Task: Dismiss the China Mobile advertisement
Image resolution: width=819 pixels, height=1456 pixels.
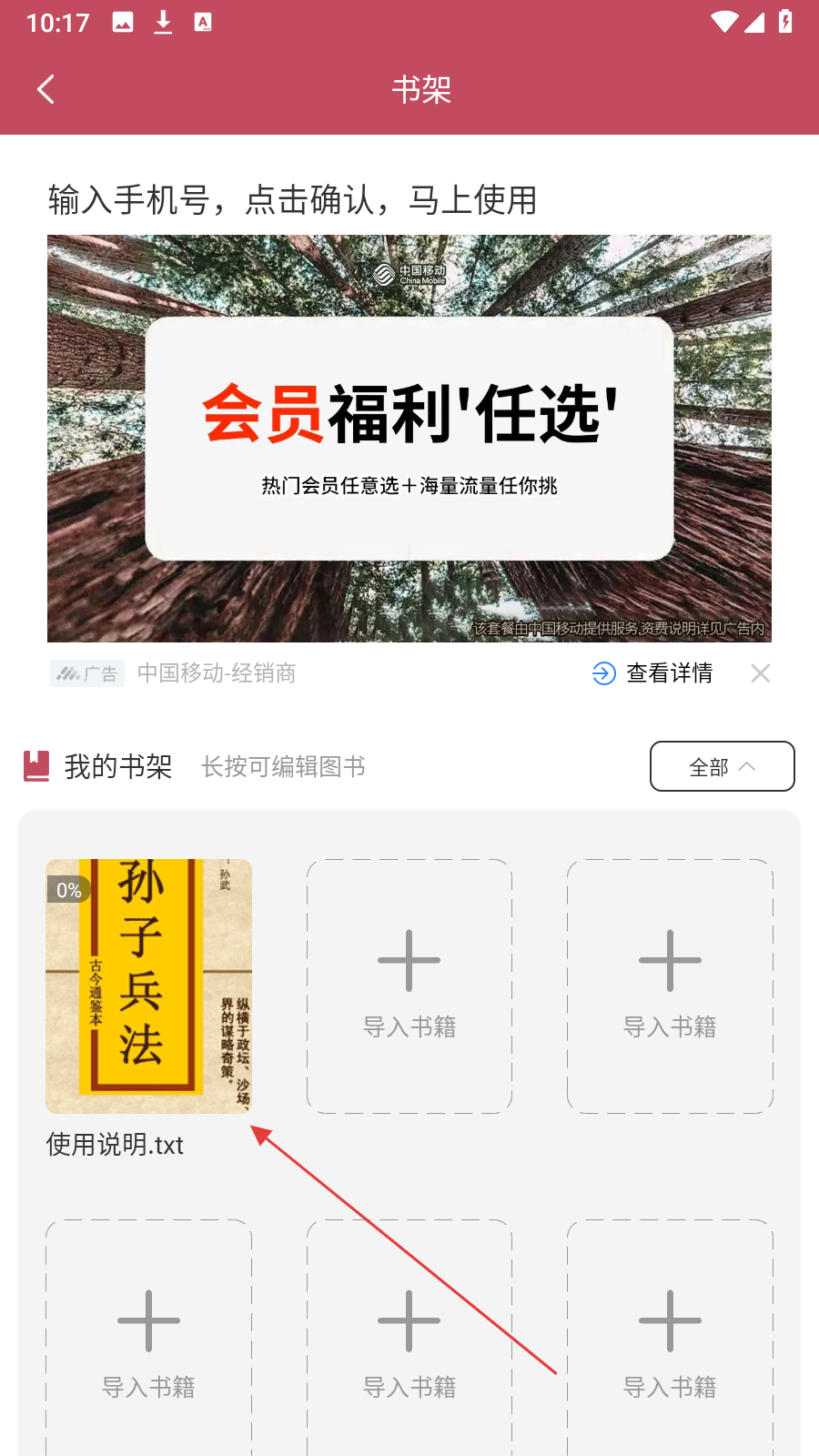Action: 761,673
